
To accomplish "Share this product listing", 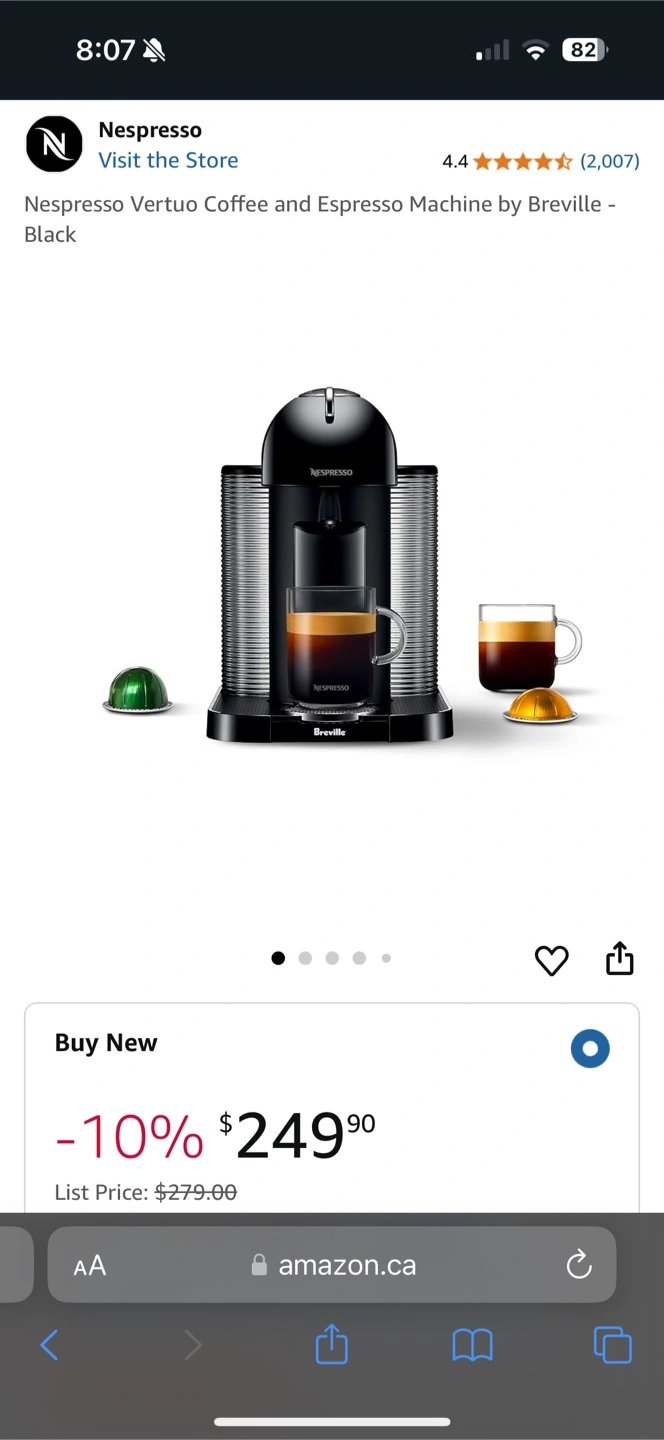I will (x=620, y=958).
